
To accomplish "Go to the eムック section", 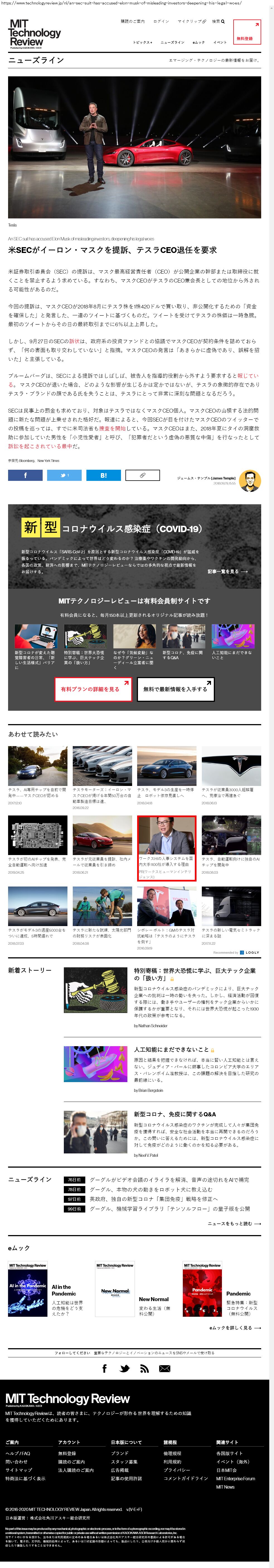I will pos(198,43).
